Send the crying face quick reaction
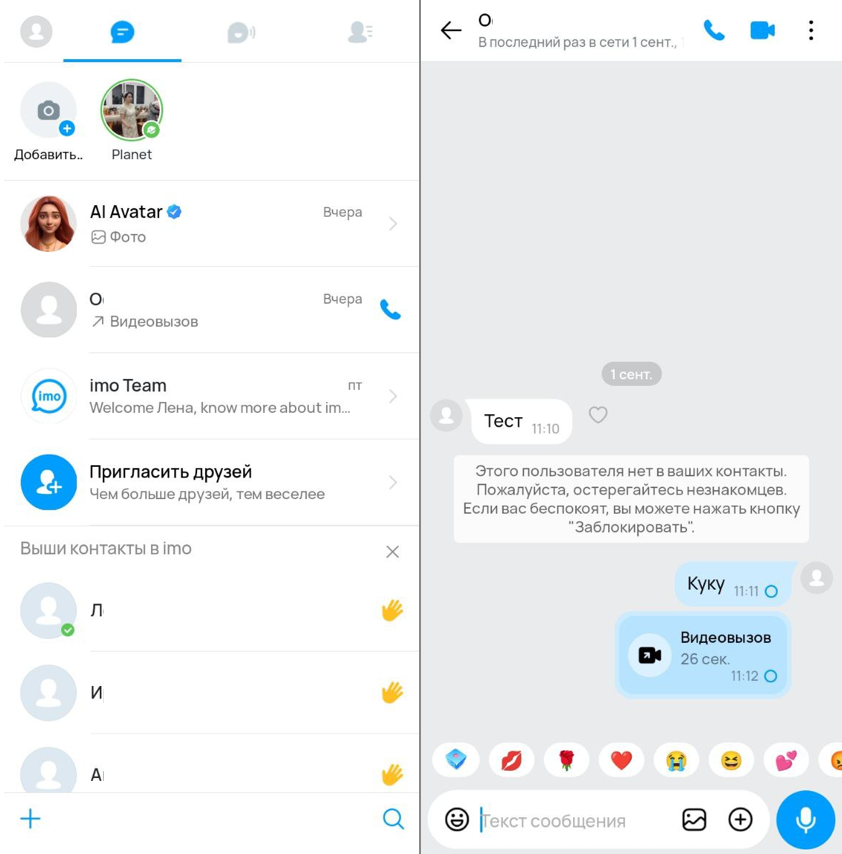Image resolution: width=842 pixels, height=854 pixels. pyautogui.click(x=677, y=761)
